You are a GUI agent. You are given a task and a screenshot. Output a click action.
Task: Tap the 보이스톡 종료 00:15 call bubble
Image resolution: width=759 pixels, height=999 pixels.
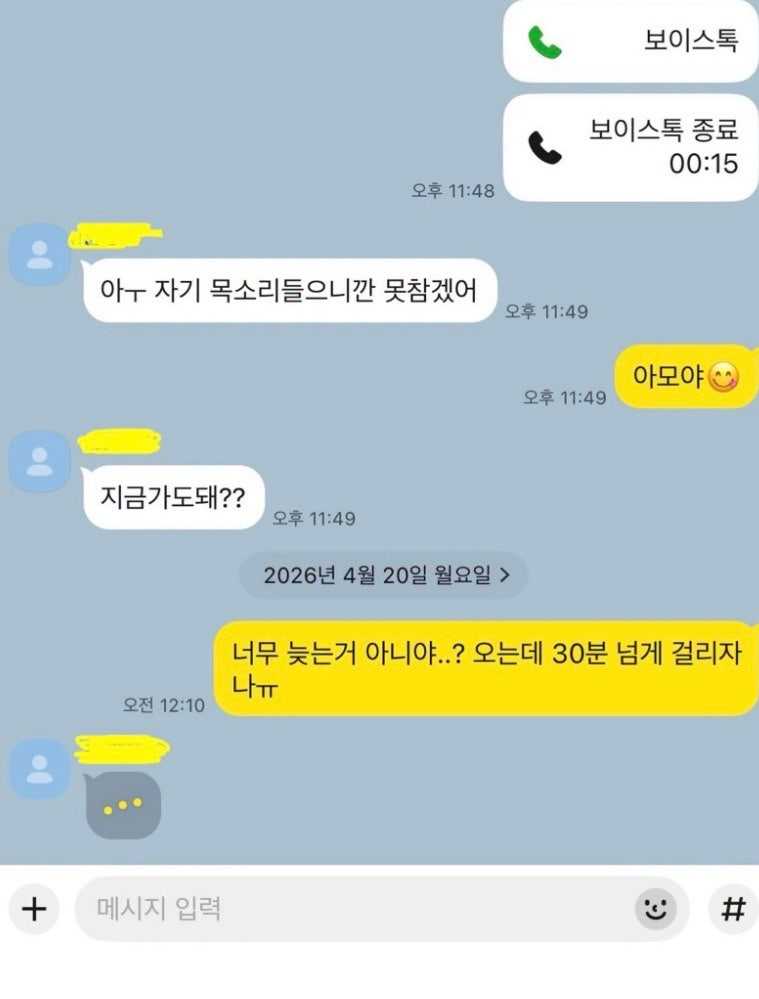[x=630, y=148]
